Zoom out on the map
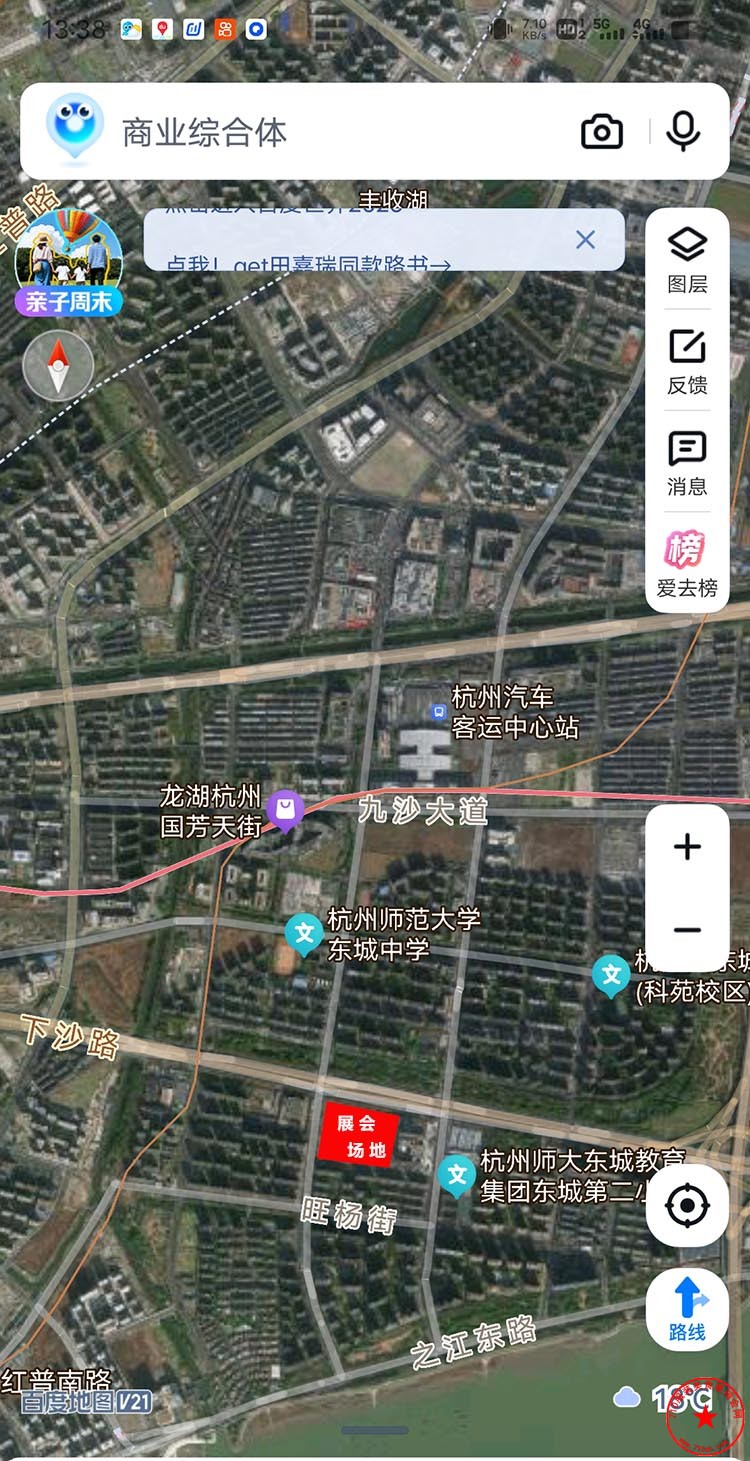Image resolution: width=750 pixels, height=1461 pixels. pyautogui.click(x=687, y=930)
